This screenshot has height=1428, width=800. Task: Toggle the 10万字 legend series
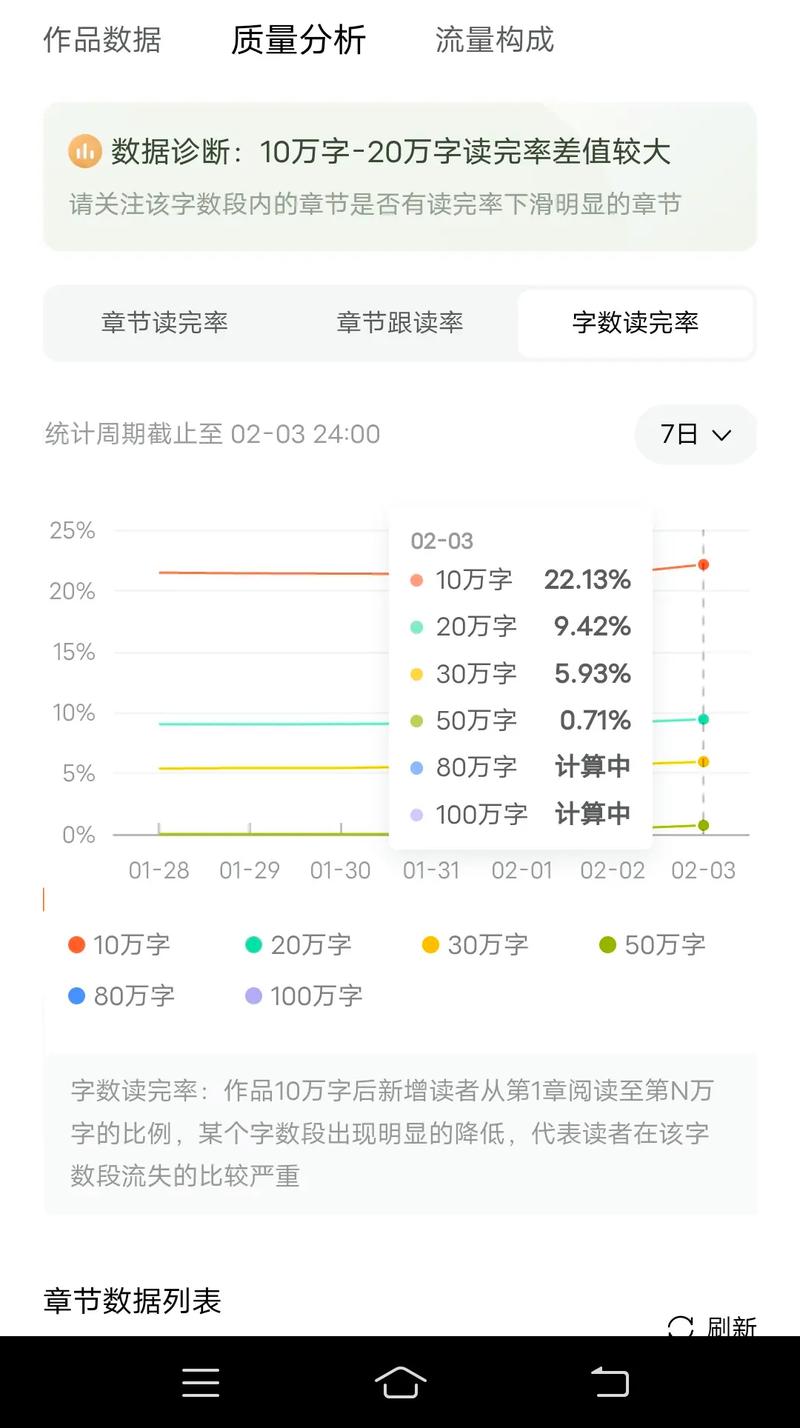[119, 944]
